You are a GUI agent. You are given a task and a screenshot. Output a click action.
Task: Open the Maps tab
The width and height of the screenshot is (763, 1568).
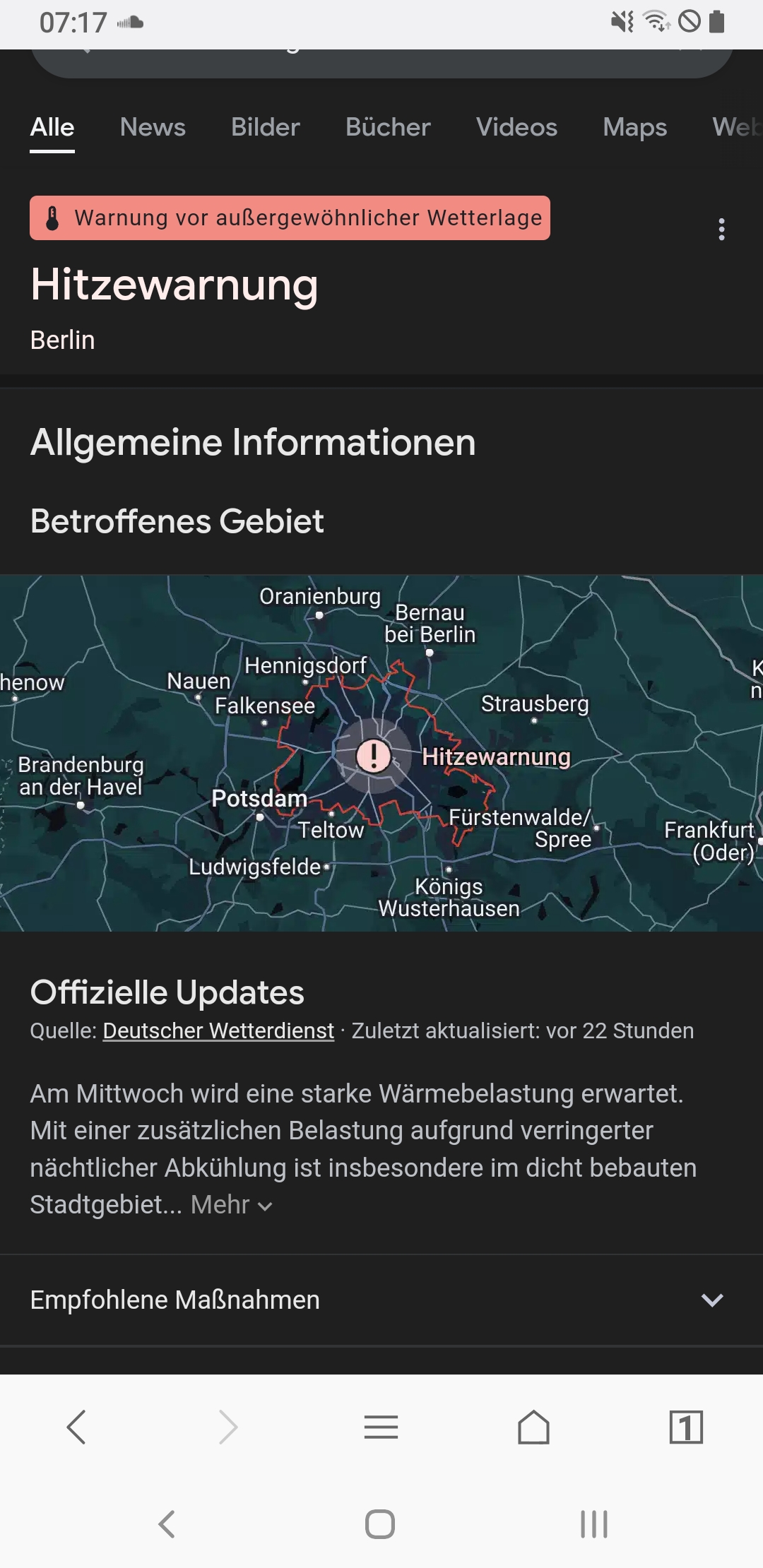(634, 127)
